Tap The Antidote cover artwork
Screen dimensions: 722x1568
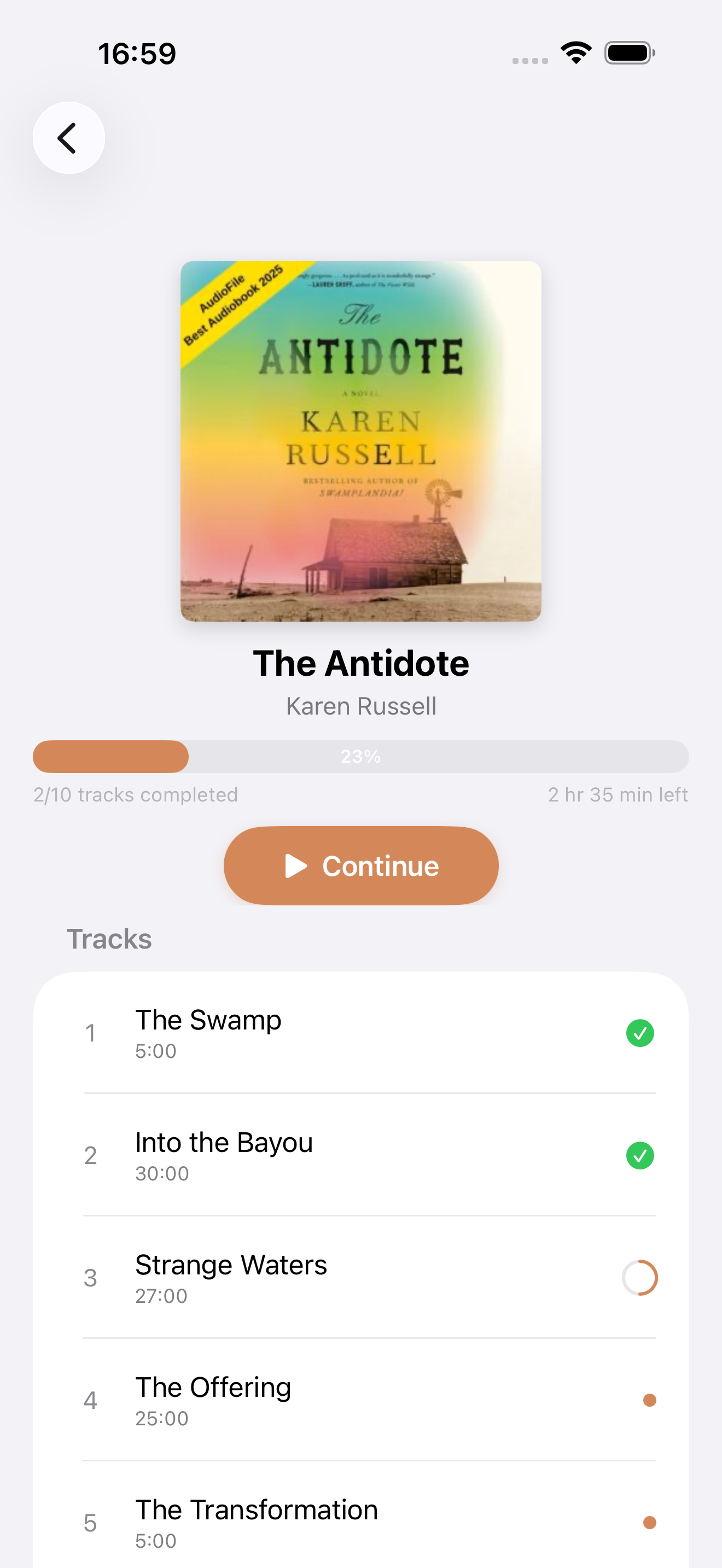click(x=361, y=440)
